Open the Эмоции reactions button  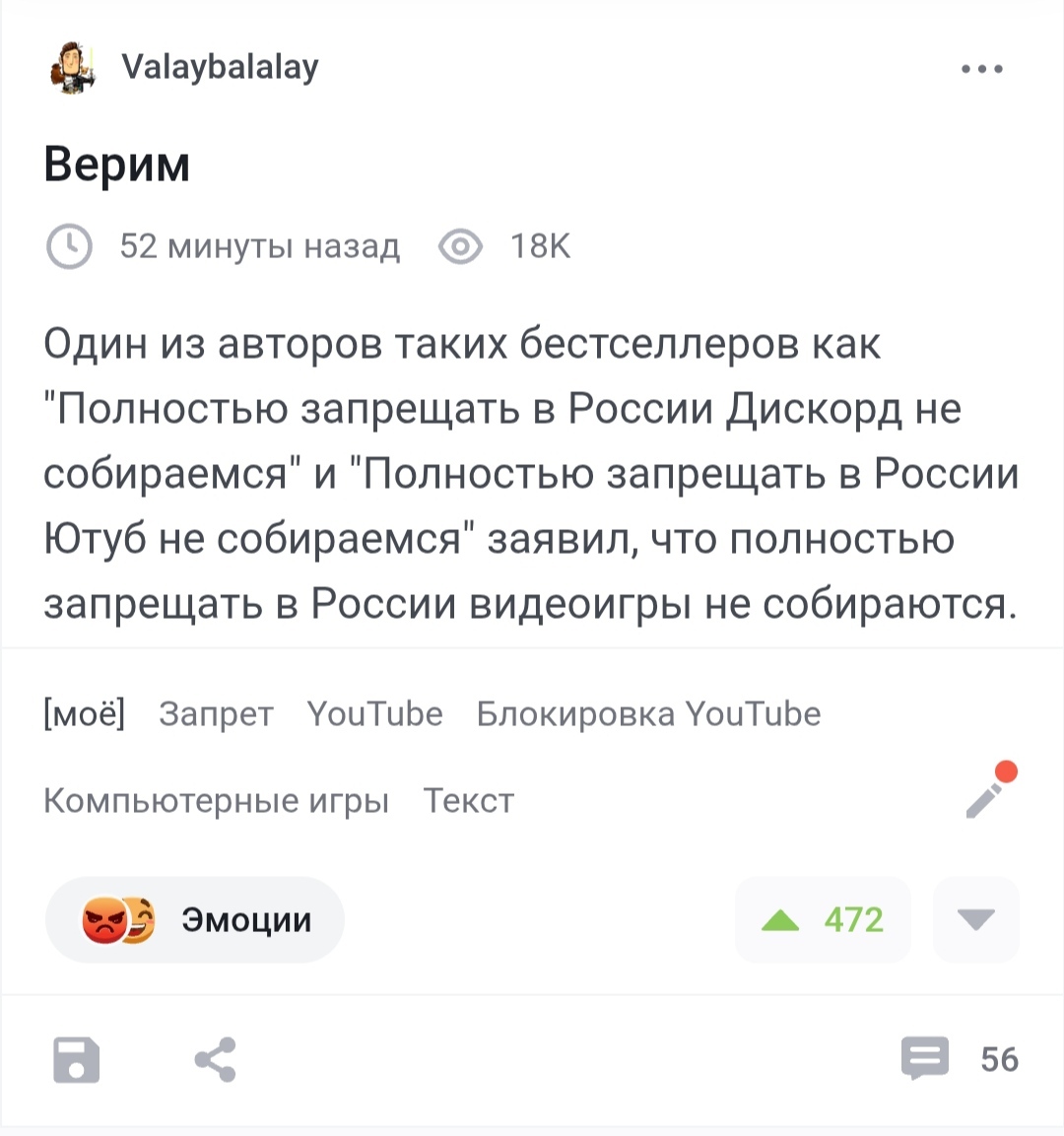click(195, 920)
